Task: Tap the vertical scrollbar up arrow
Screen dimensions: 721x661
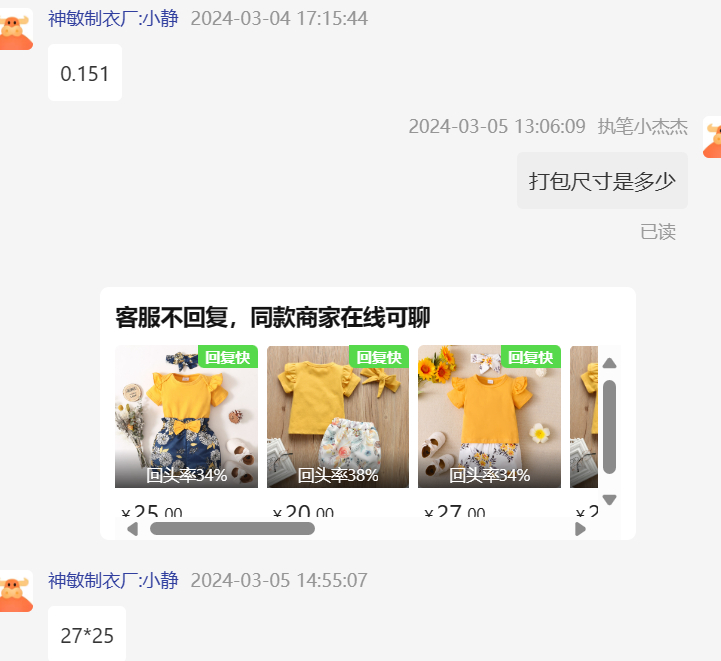Action: click(609, 363)
